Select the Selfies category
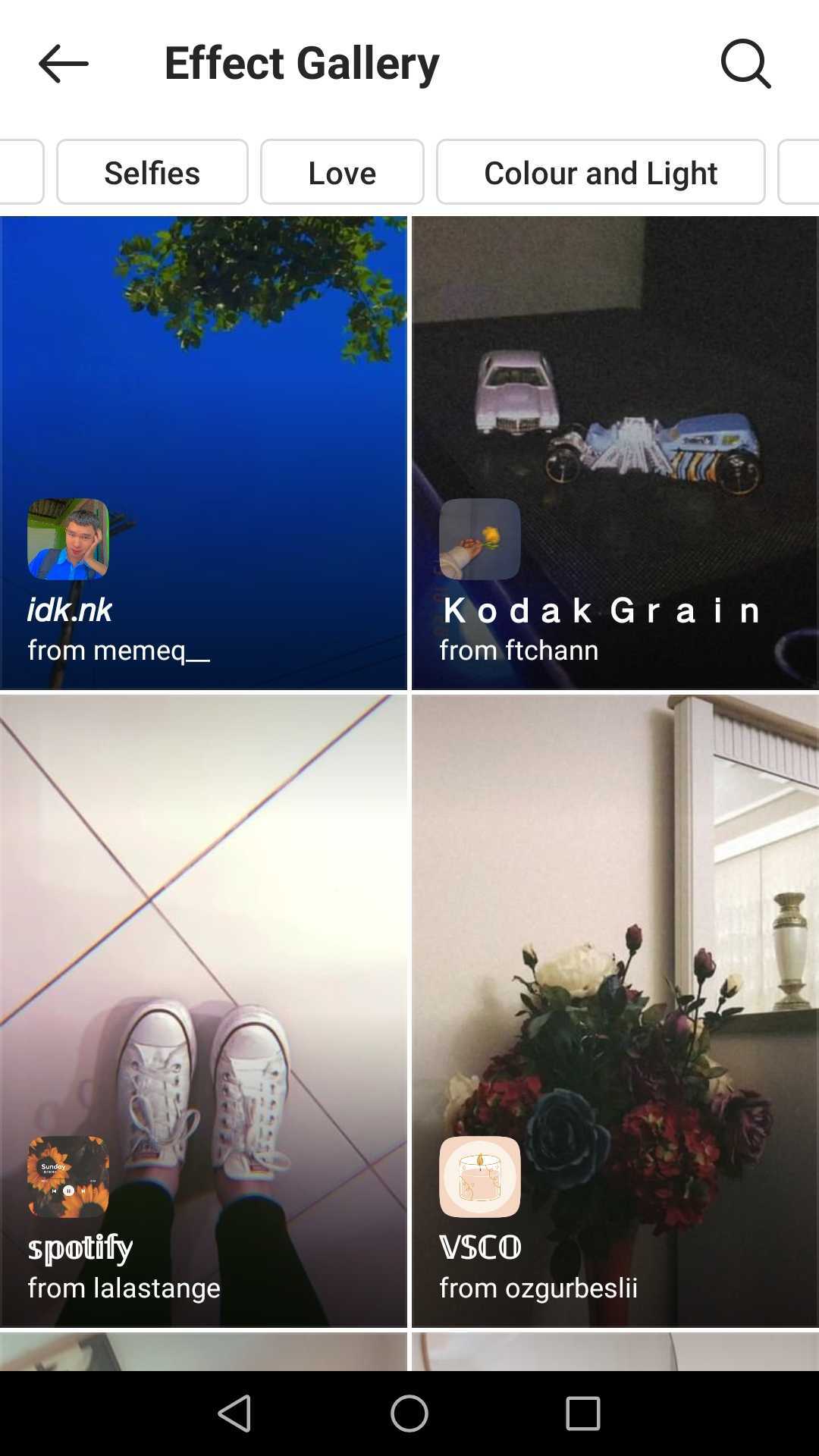Viewport: 819px width, 1456px height. (152, 172)
